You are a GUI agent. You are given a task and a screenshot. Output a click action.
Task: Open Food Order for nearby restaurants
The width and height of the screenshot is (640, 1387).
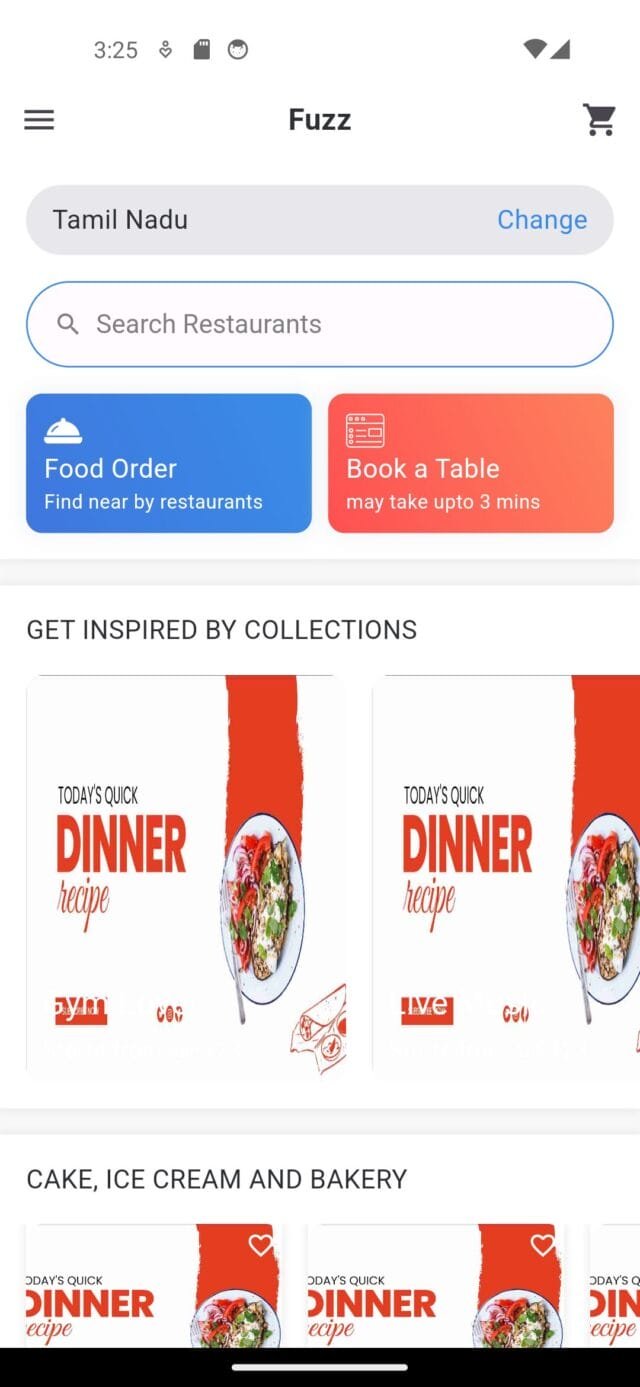pyautogui.click(x=169, y=463)
